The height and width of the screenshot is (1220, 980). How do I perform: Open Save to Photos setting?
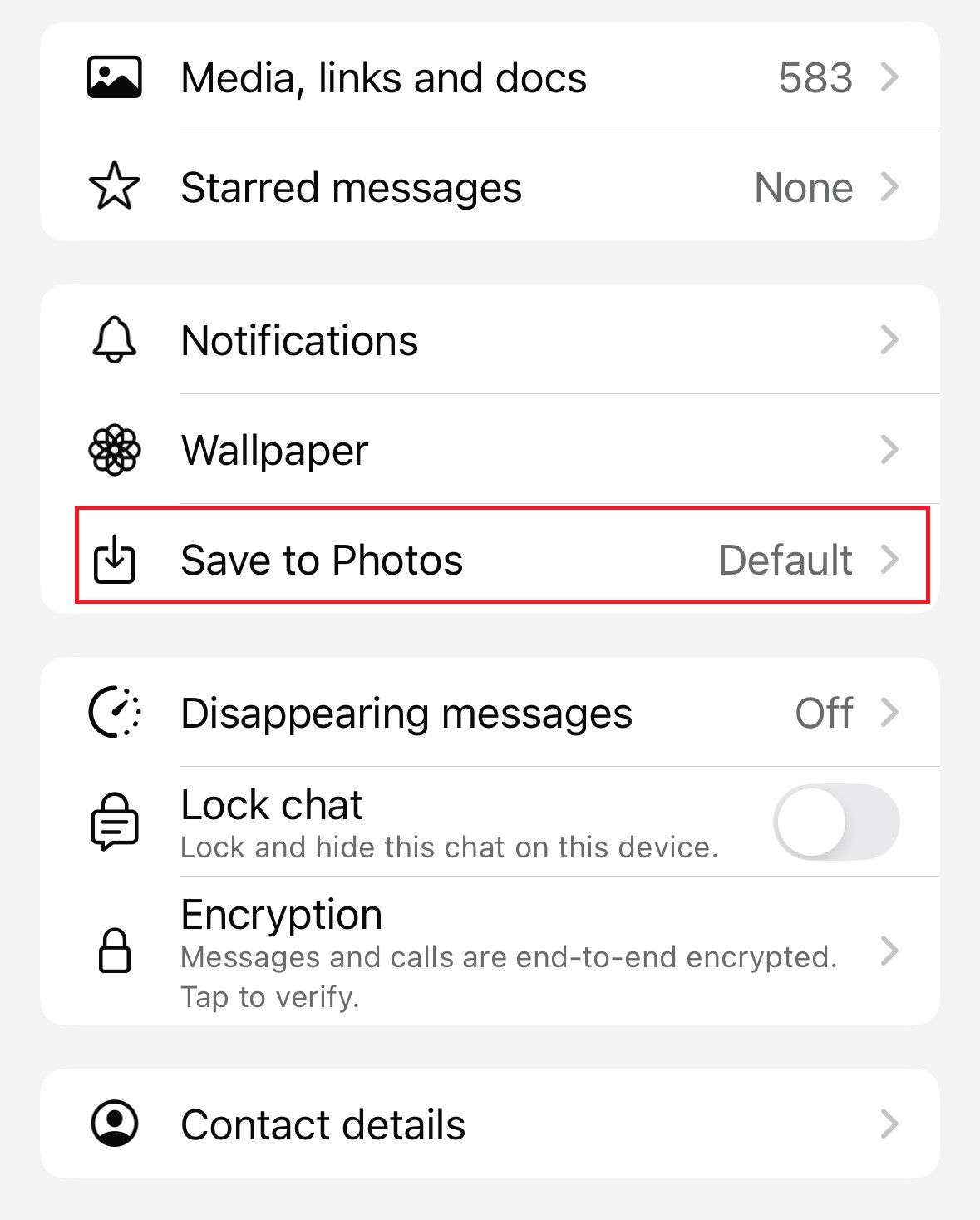490,559
